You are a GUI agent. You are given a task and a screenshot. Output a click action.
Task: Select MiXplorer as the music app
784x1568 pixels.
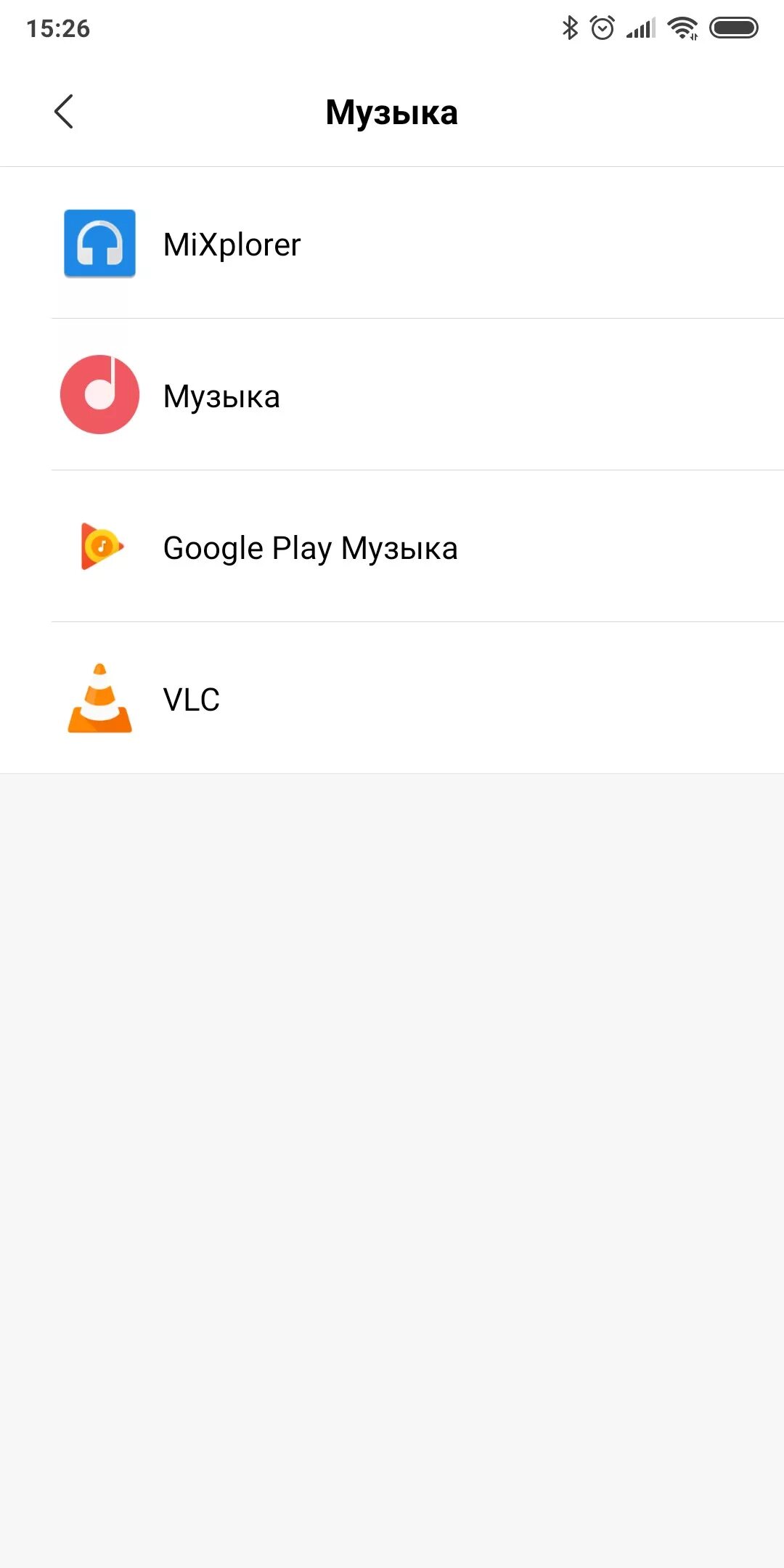click(232, 245)
